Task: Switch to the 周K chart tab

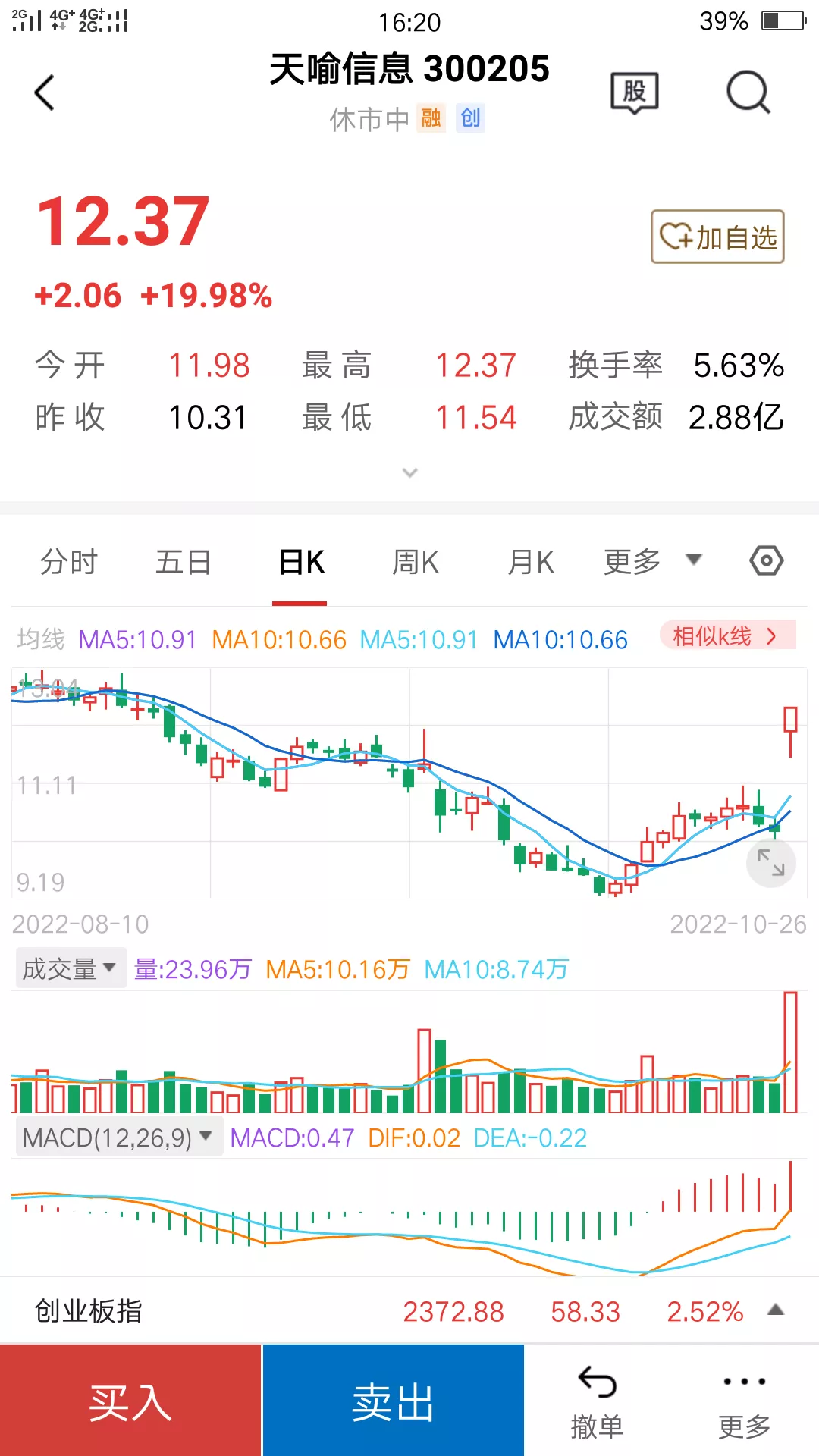Action: click(x=416, y=563)
